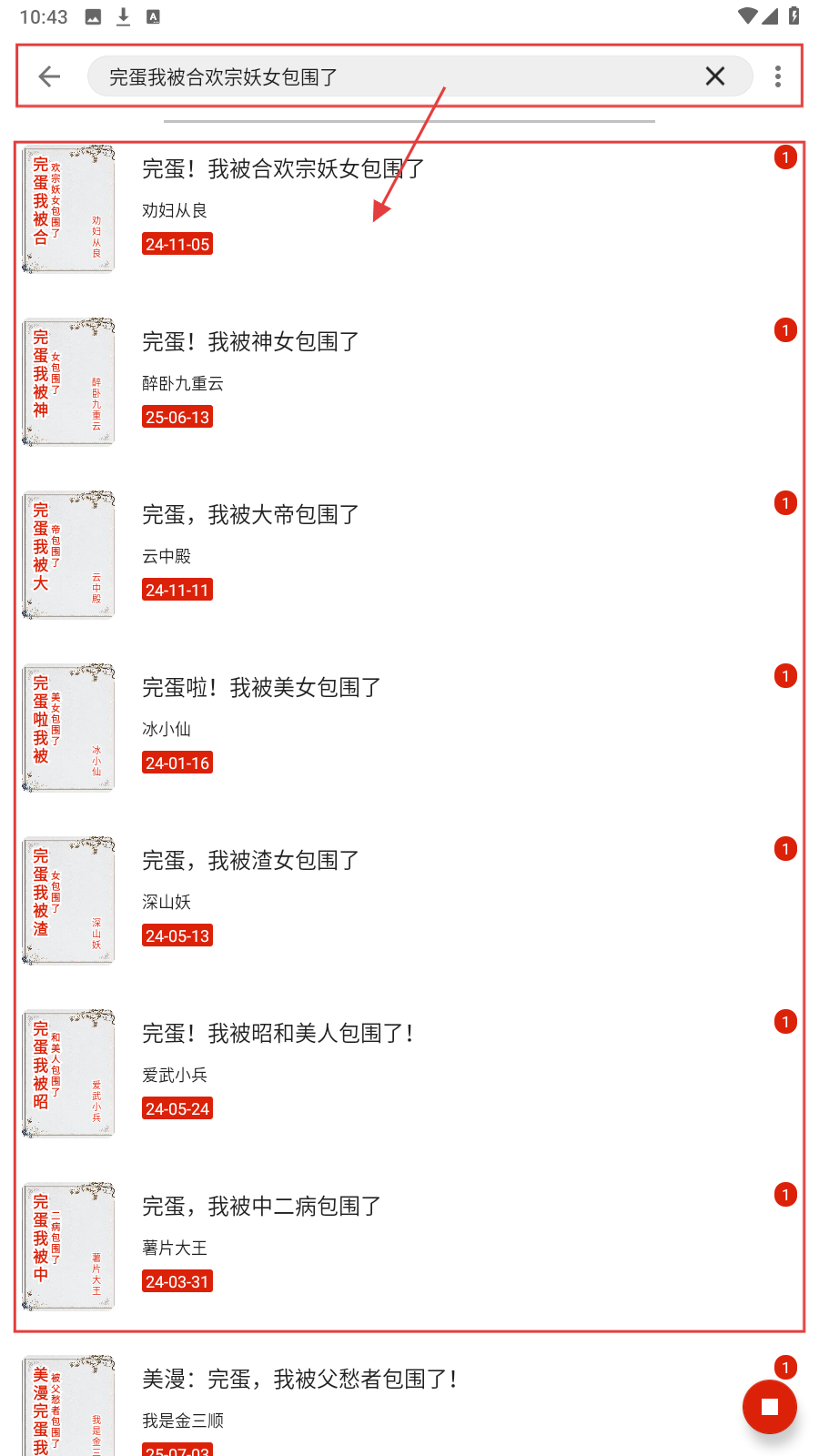Clear the search query text

pos(715,76)
